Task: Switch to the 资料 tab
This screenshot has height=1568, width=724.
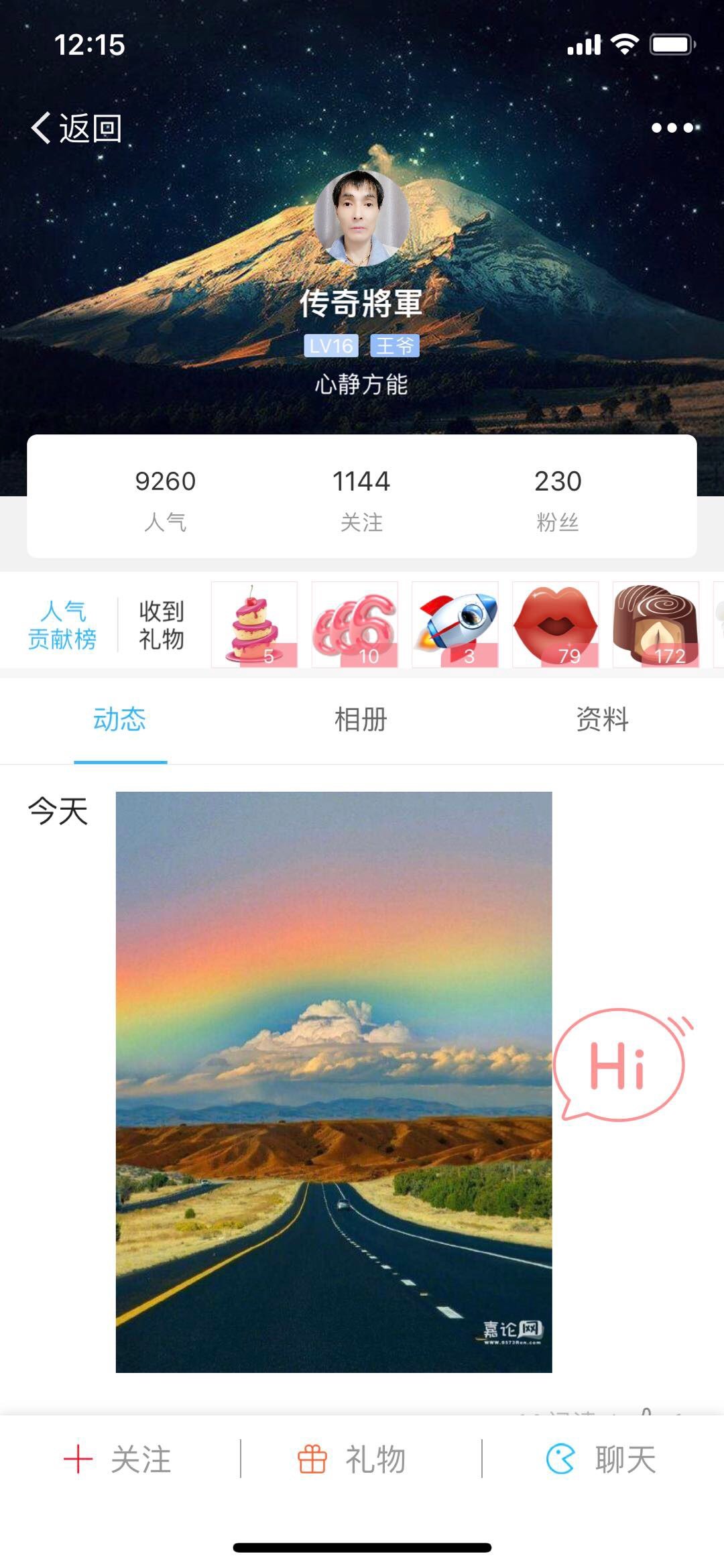Action: [x=602, y=720]
